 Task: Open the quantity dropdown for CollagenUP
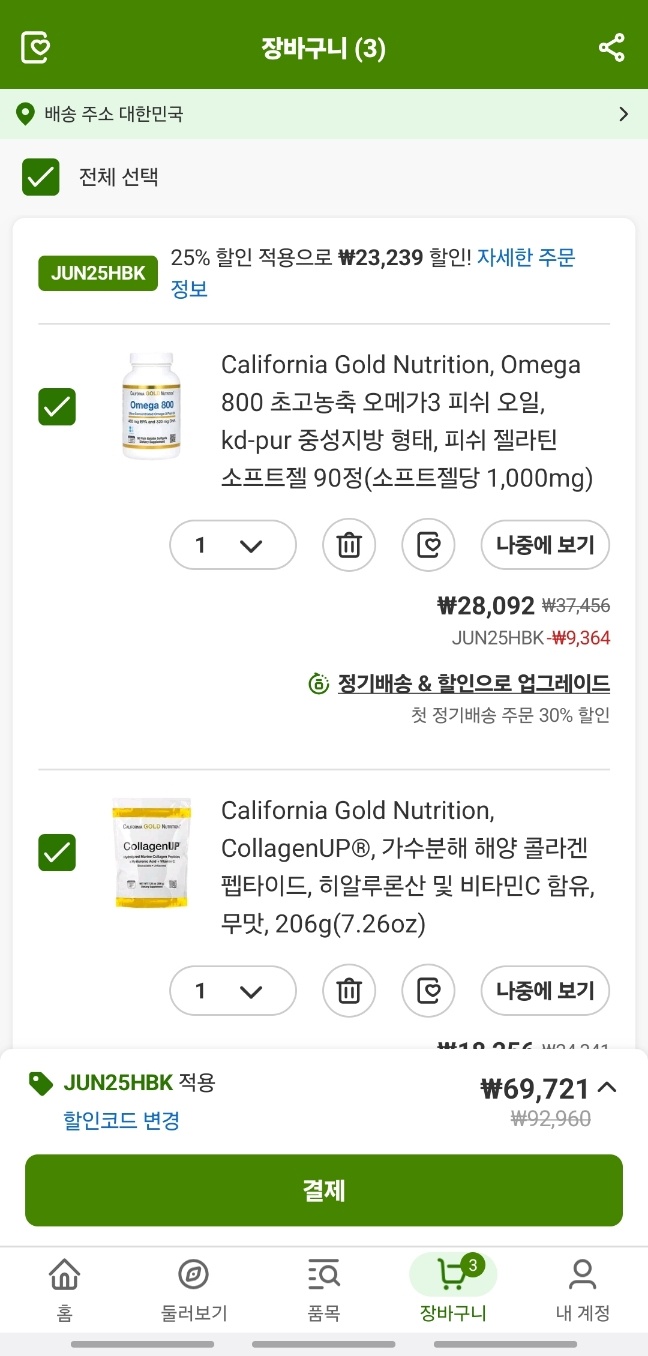(x=233, y=991)
